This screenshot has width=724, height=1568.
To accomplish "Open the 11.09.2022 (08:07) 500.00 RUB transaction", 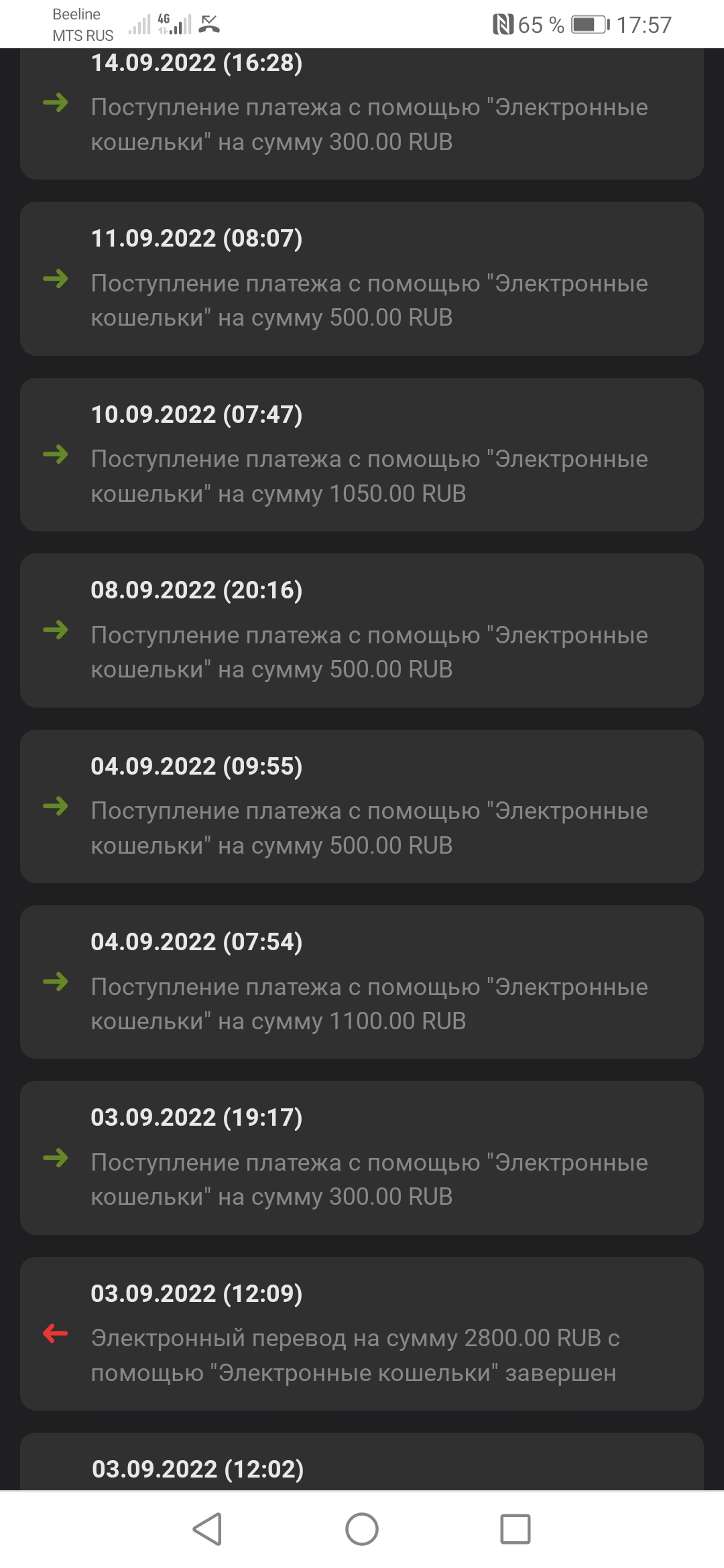I will (x=362, y=279).
